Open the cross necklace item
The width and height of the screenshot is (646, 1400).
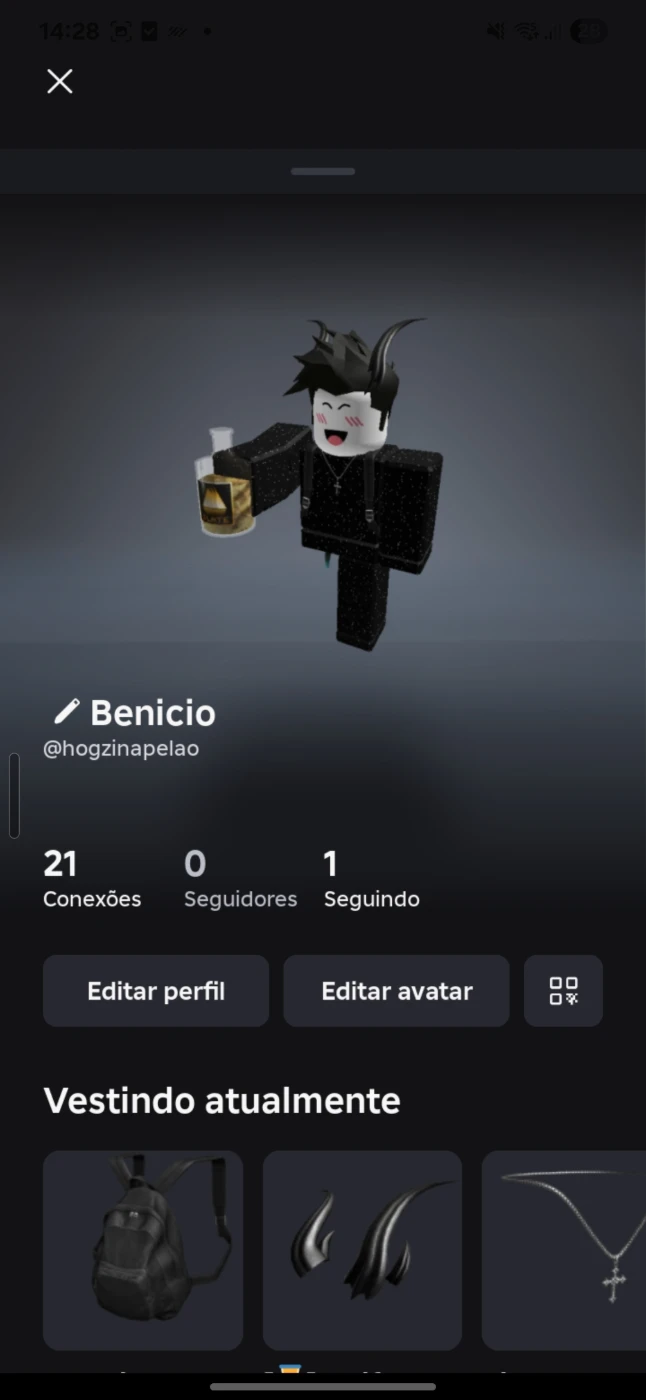click(x=565, y=1249)
